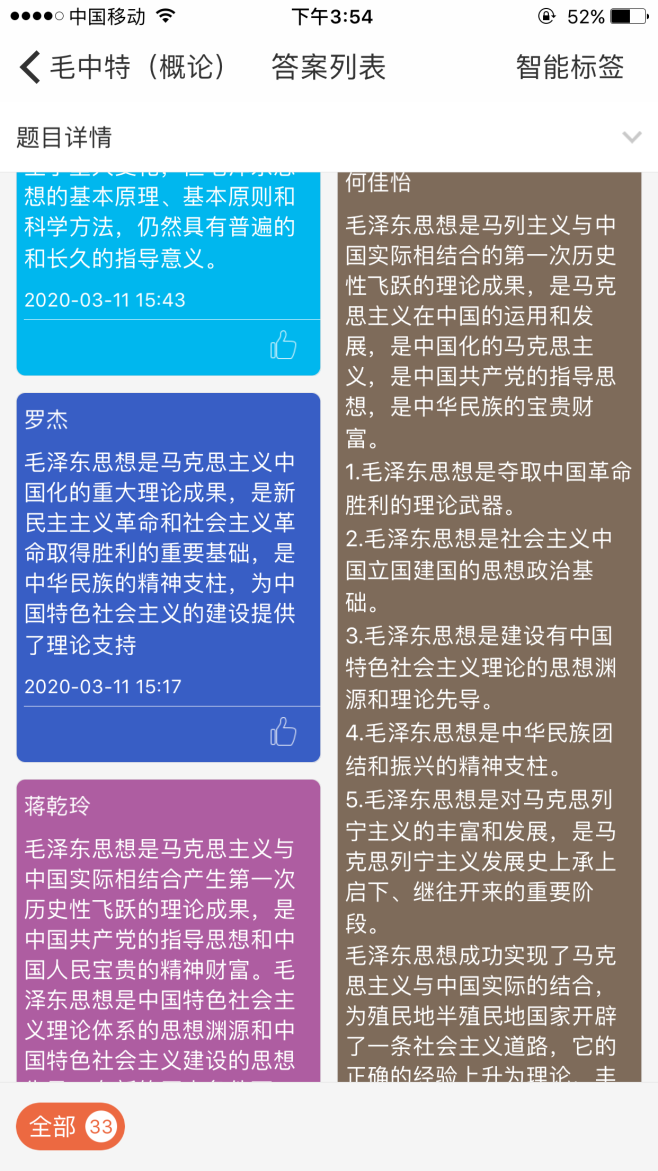
Task: Like 罗杰's answer
Action: tap(284, 732)
